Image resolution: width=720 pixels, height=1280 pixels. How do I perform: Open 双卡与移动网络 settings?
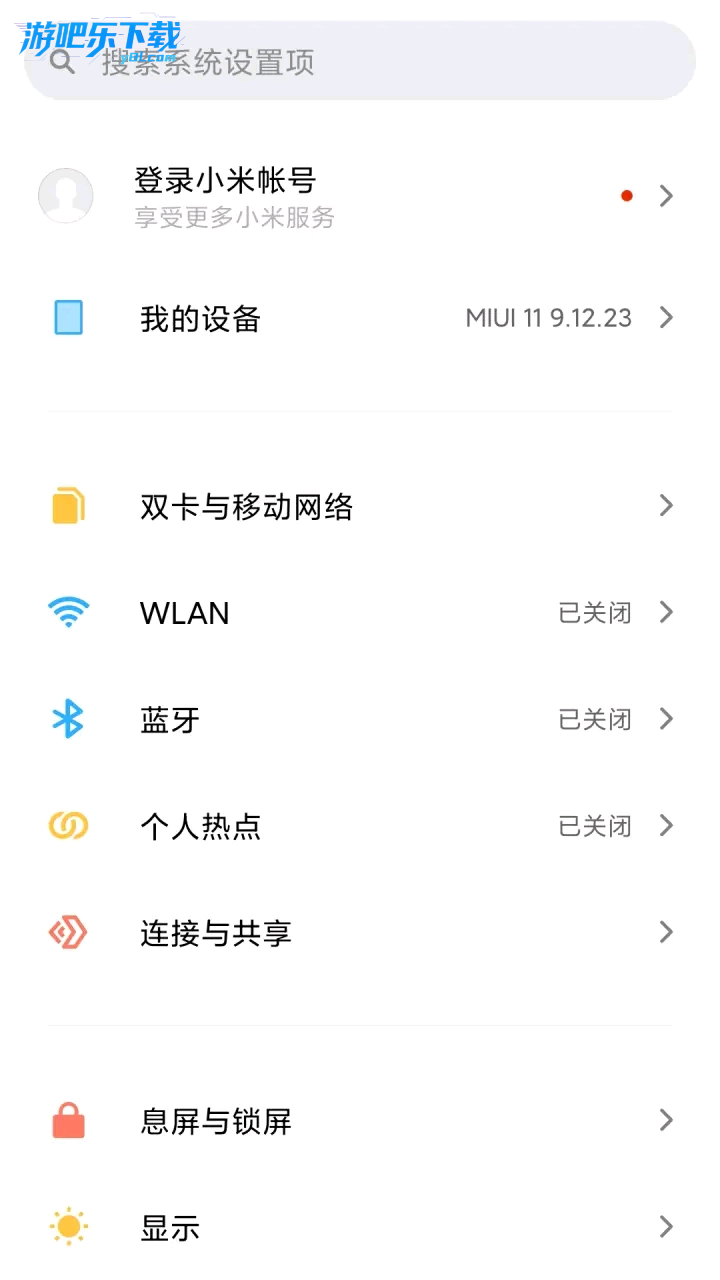360,507
